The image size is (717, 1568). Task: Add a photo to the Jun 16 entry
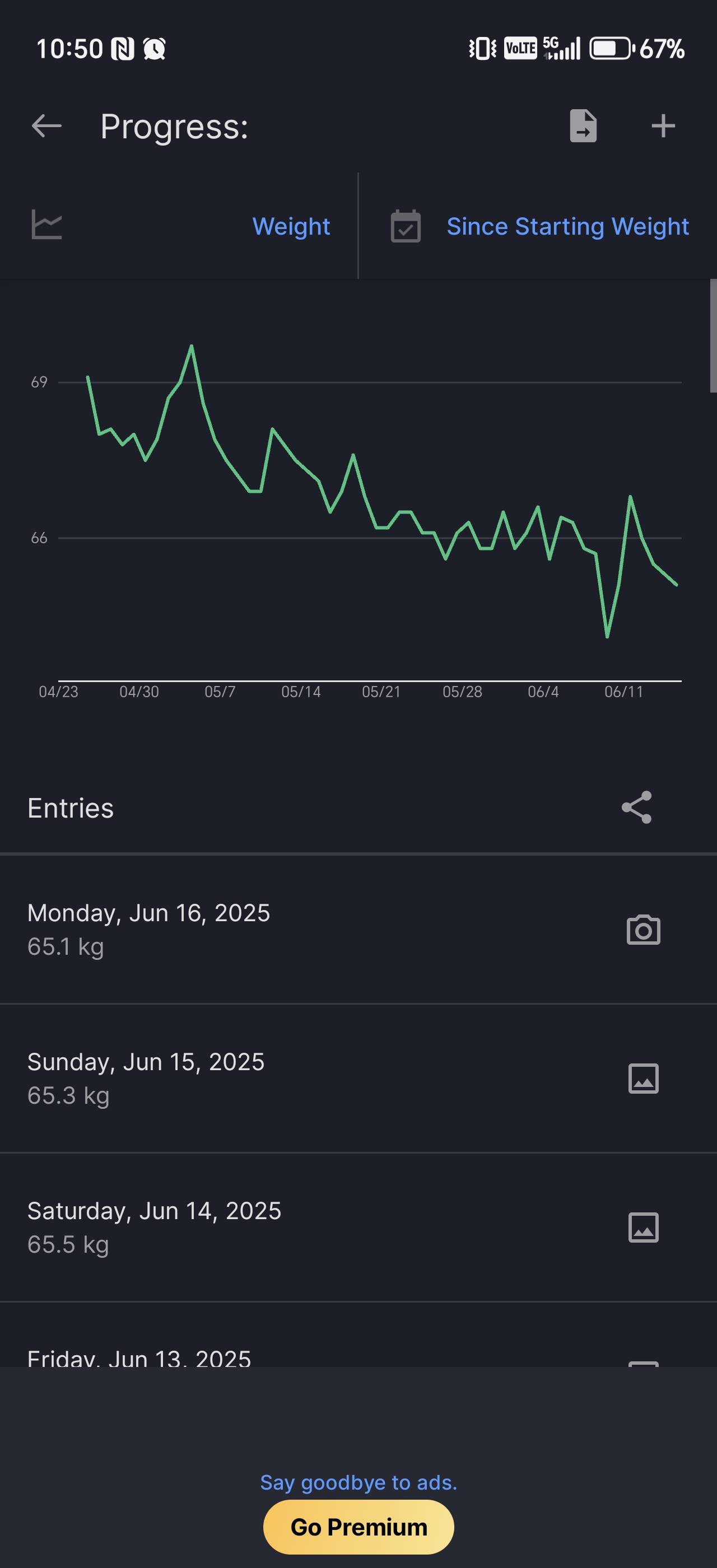pos(642,930)
